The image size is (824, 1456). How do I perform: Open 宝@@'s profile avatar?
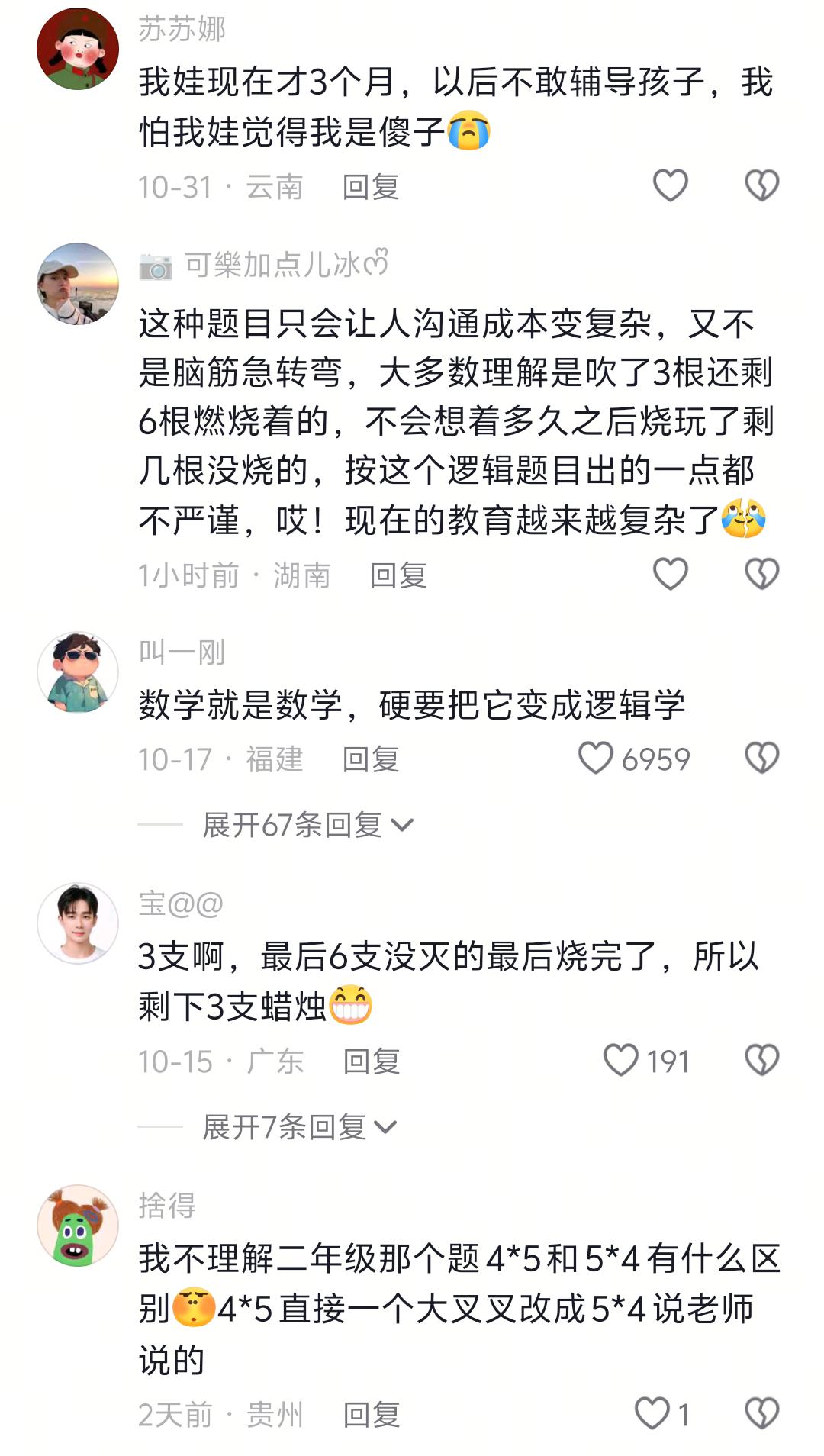(x=78, y=923)
